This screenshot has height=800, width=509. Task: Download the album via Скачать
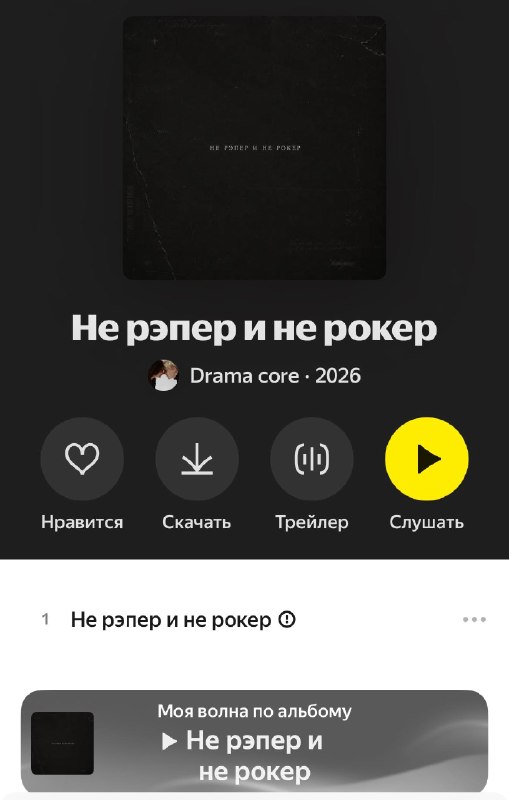click(197, 458)
